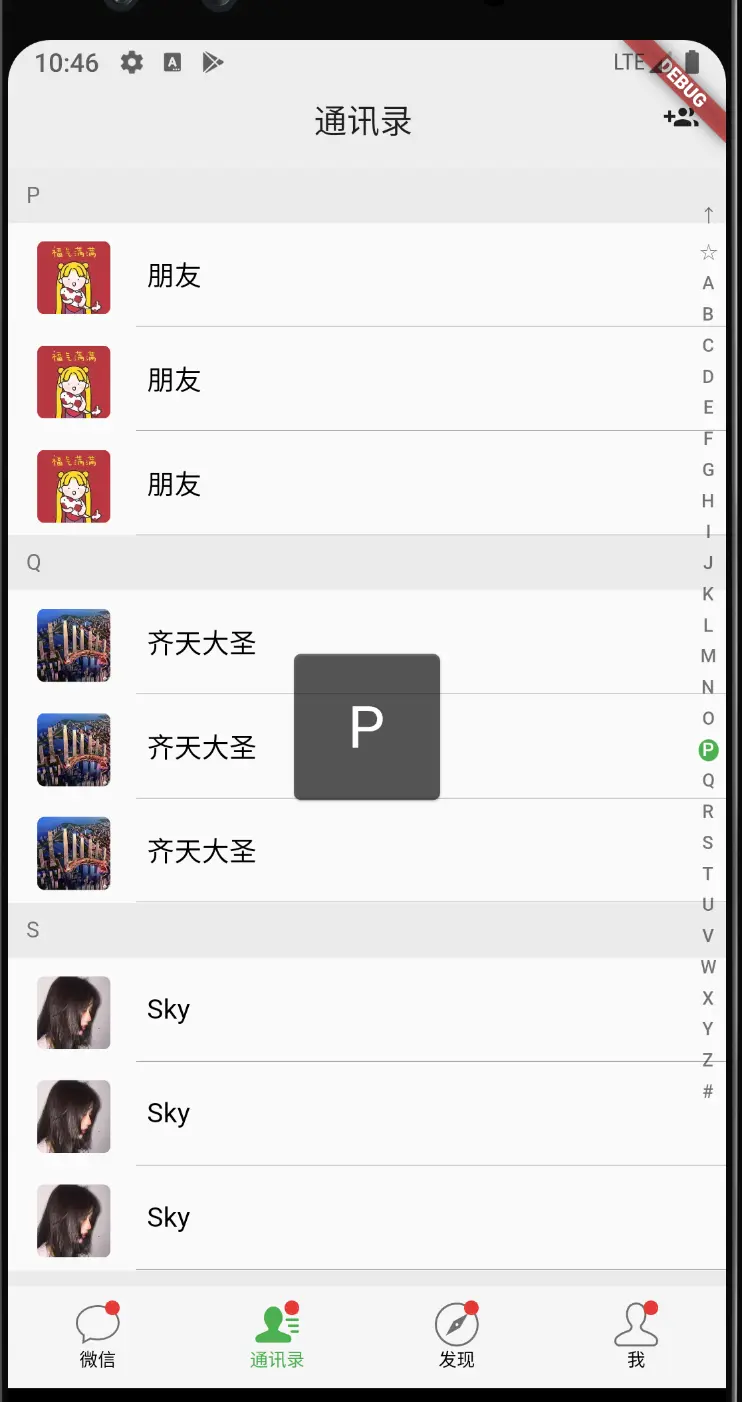Viewport: 742px width, 1402px height.
Task: Open the 我 tab
Action: coord(636,1335)
